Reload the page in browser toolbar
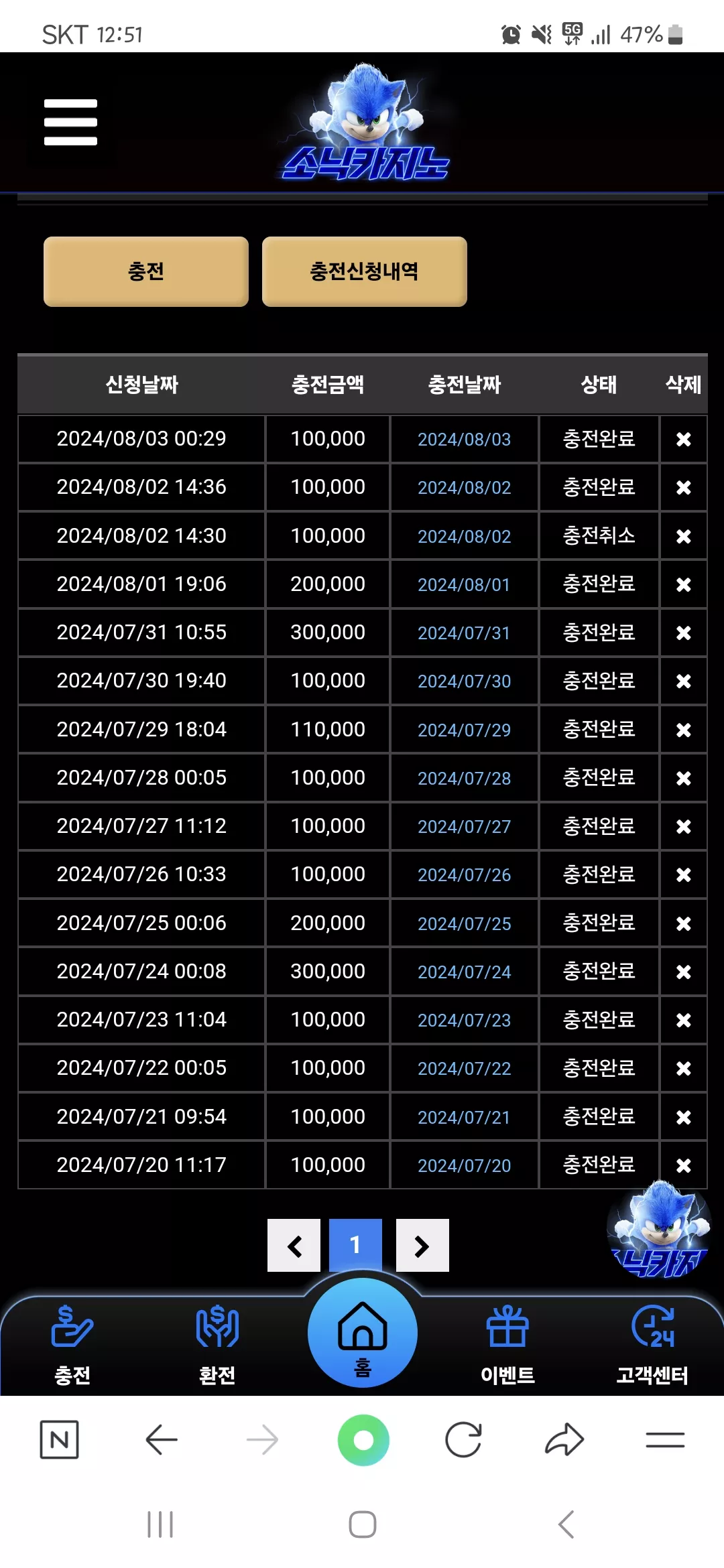Viewport: 724px width, 1568px height. (463, 1439)
